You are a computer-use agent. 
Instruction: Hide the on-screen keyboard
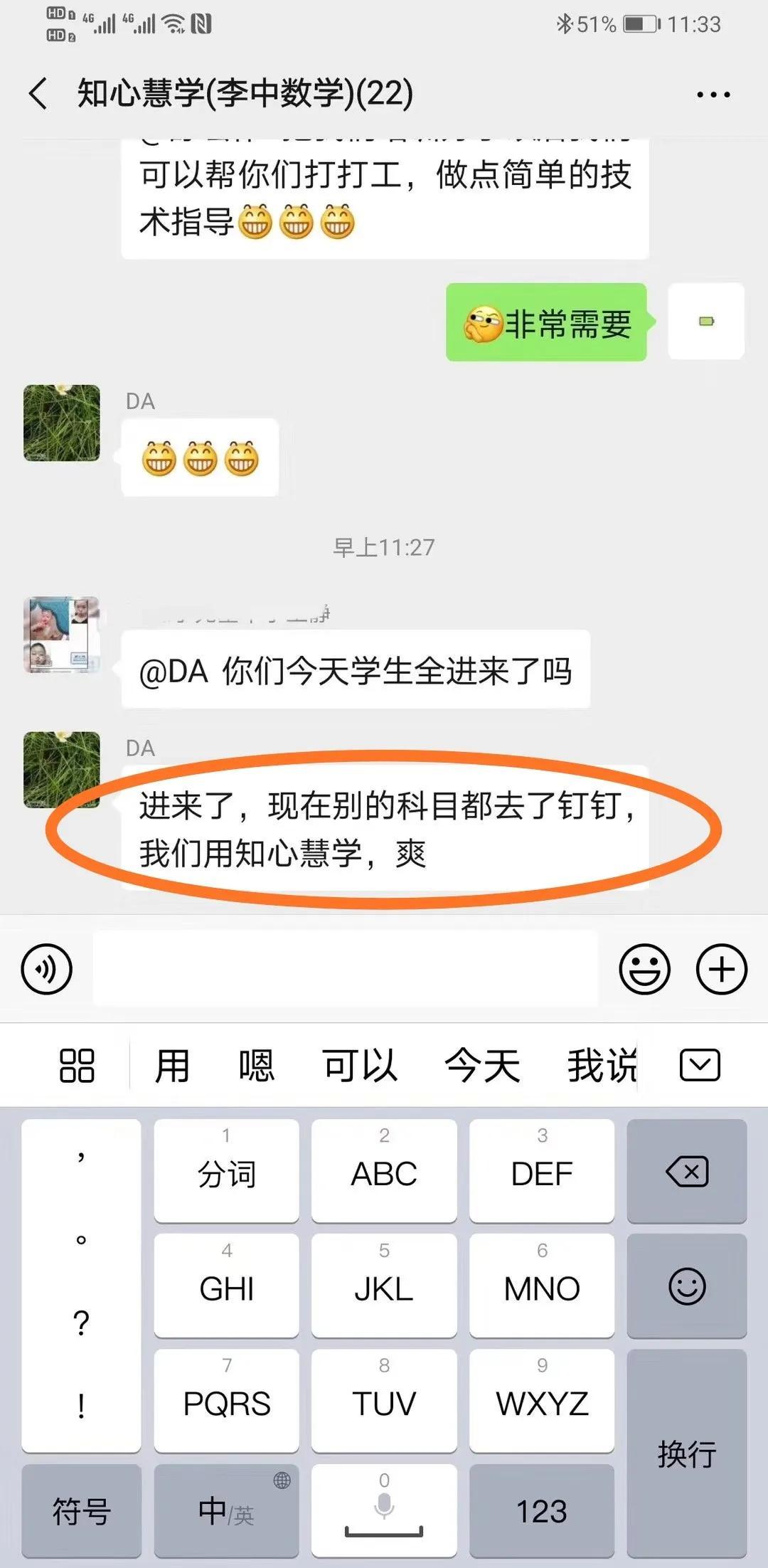pyautogui.click(x=700, y=1066)
